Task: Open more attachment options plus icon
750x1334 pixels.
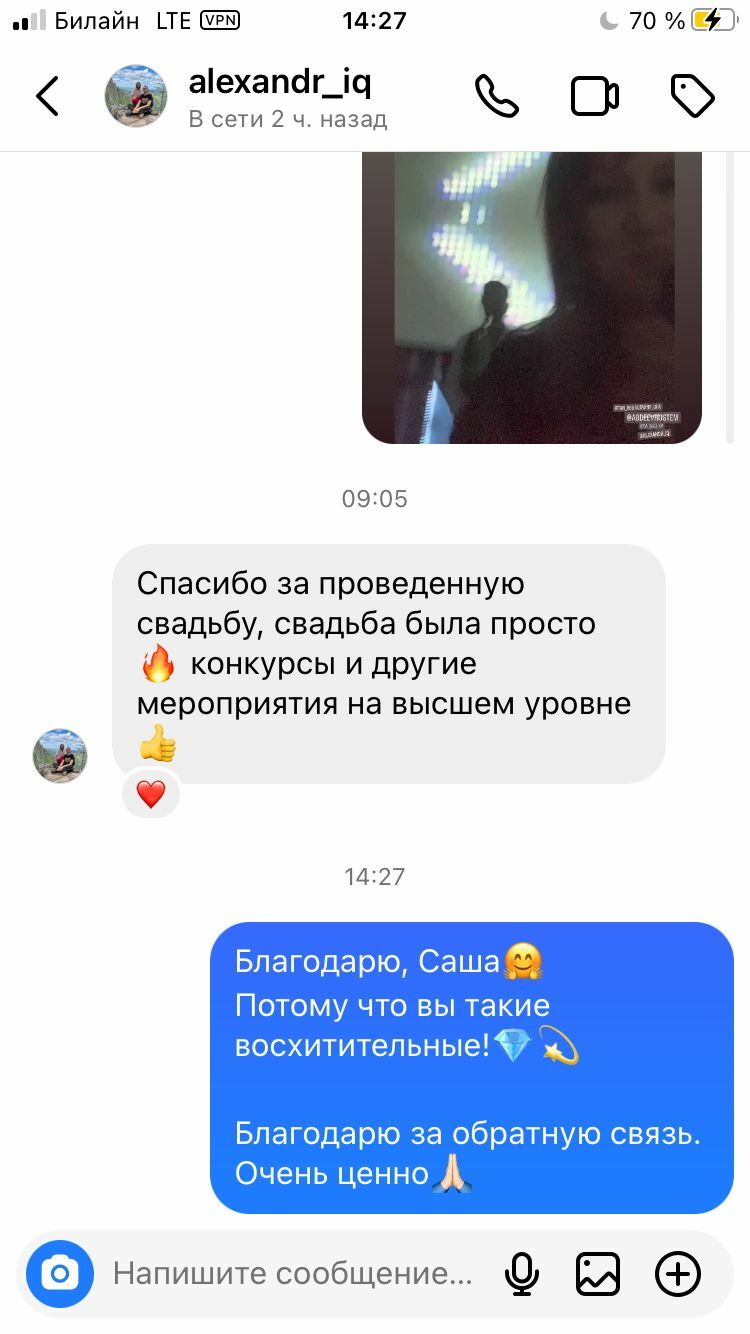Action: pyautogui.click(x=678, y=1274)
